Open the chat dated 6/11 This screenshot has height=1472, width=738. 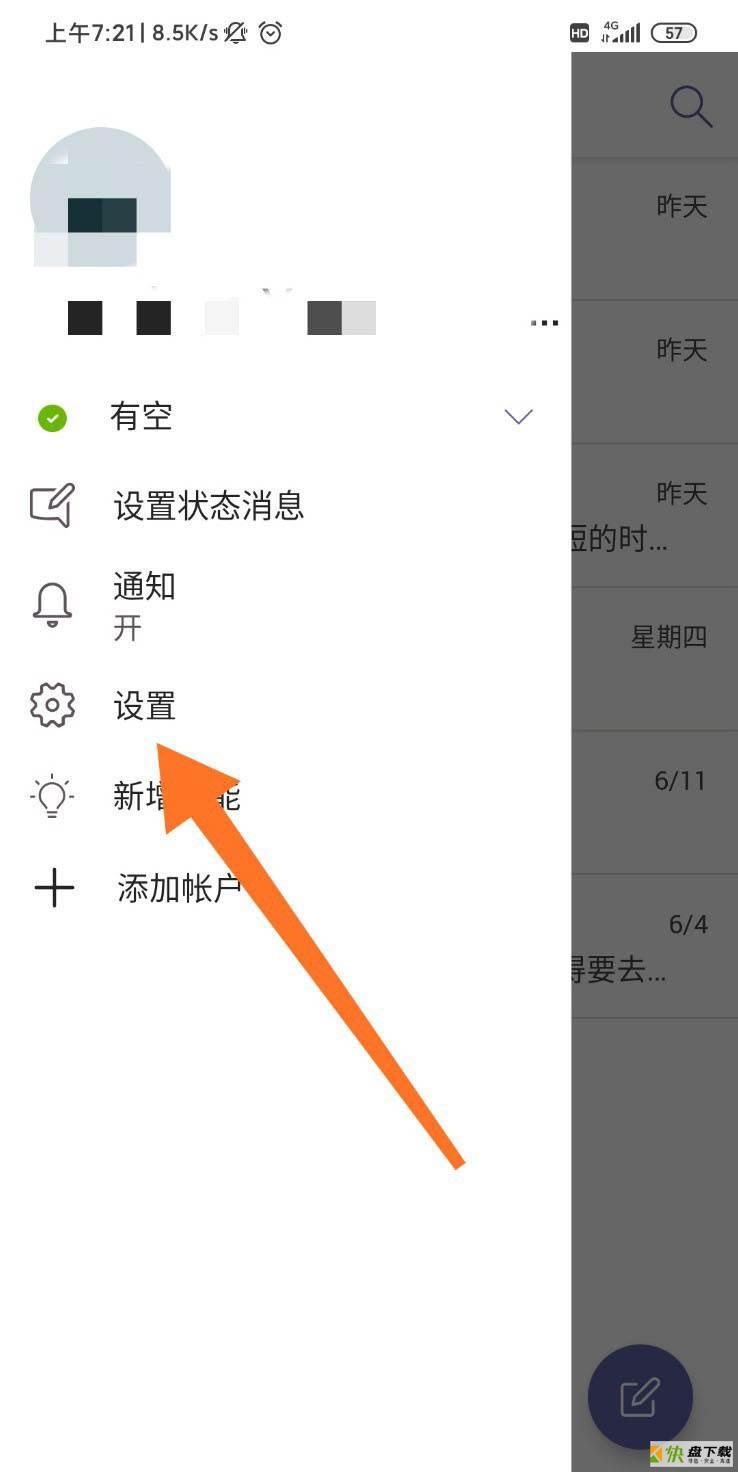(655, 802)
